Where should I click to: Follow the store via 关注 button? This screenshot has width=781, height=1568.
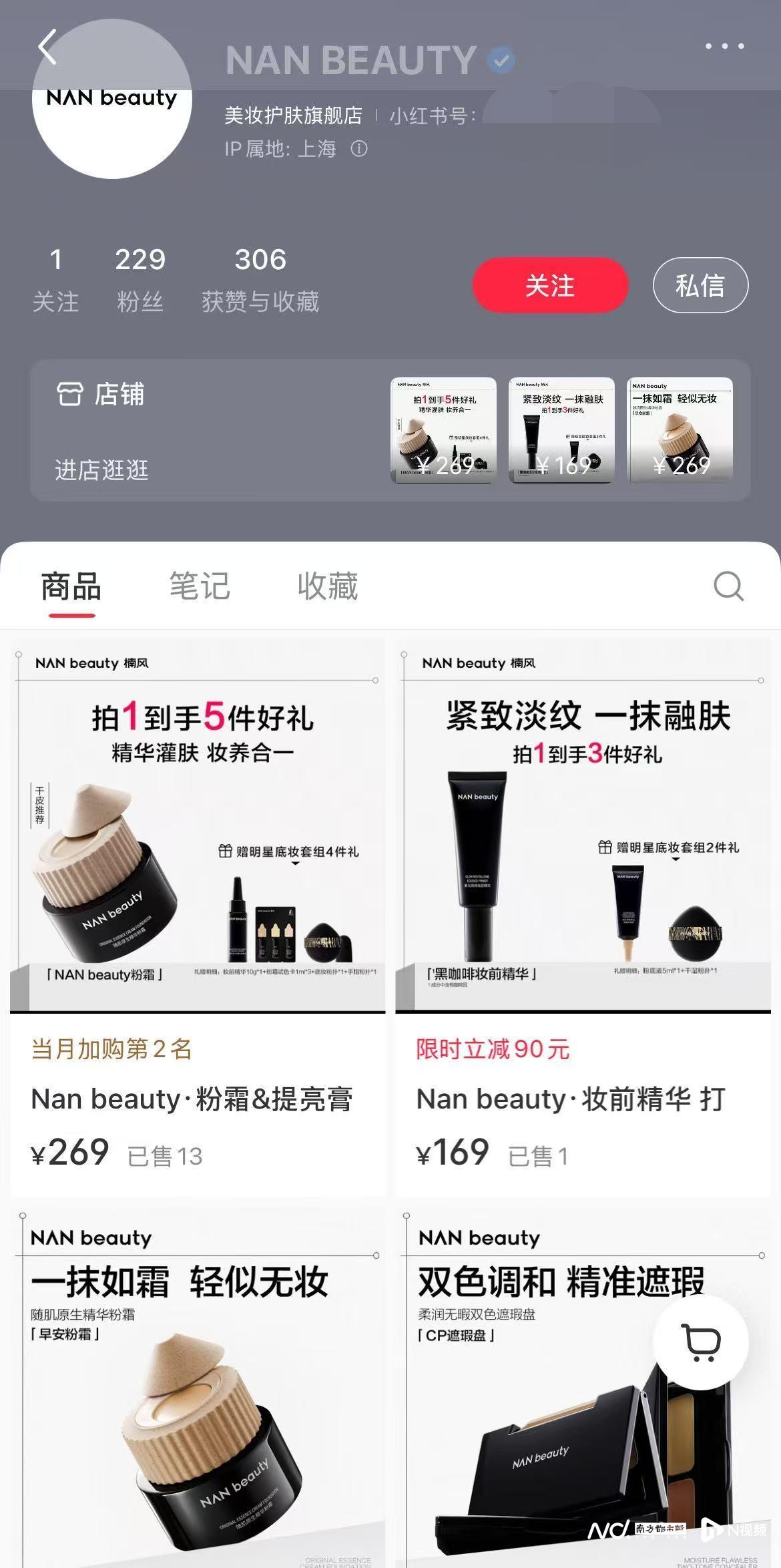point(549,285)
